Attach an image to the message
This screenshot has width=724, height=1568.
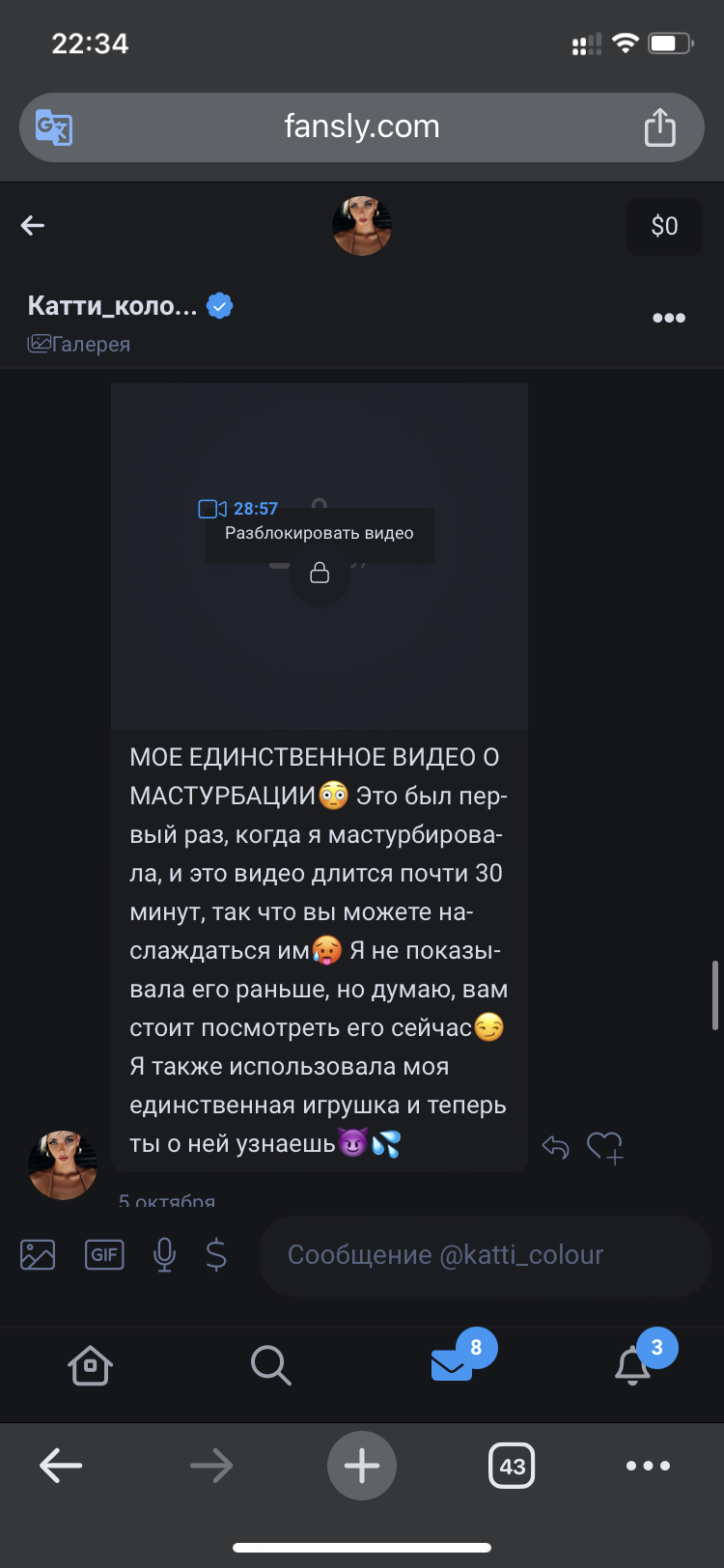pyautogui.click(x=38, y=1254)
